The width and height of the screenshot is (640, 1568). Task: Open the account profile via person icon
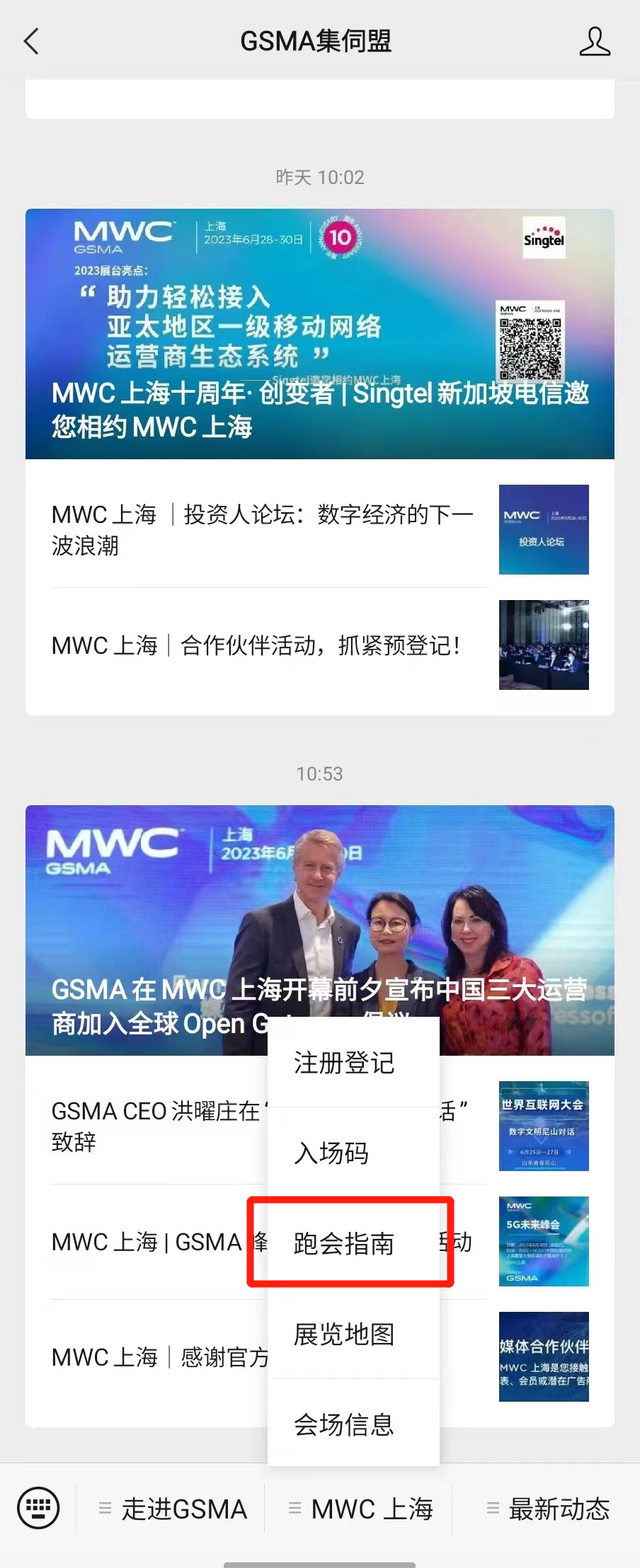[595, 41]
